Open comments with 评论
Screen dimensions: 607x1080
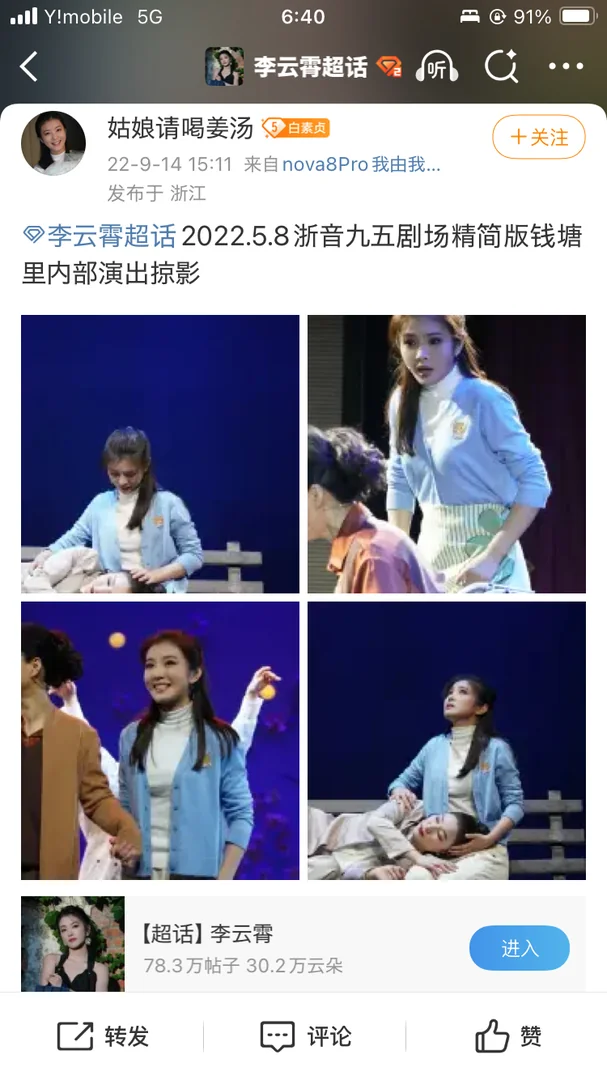click(306, 1036)
